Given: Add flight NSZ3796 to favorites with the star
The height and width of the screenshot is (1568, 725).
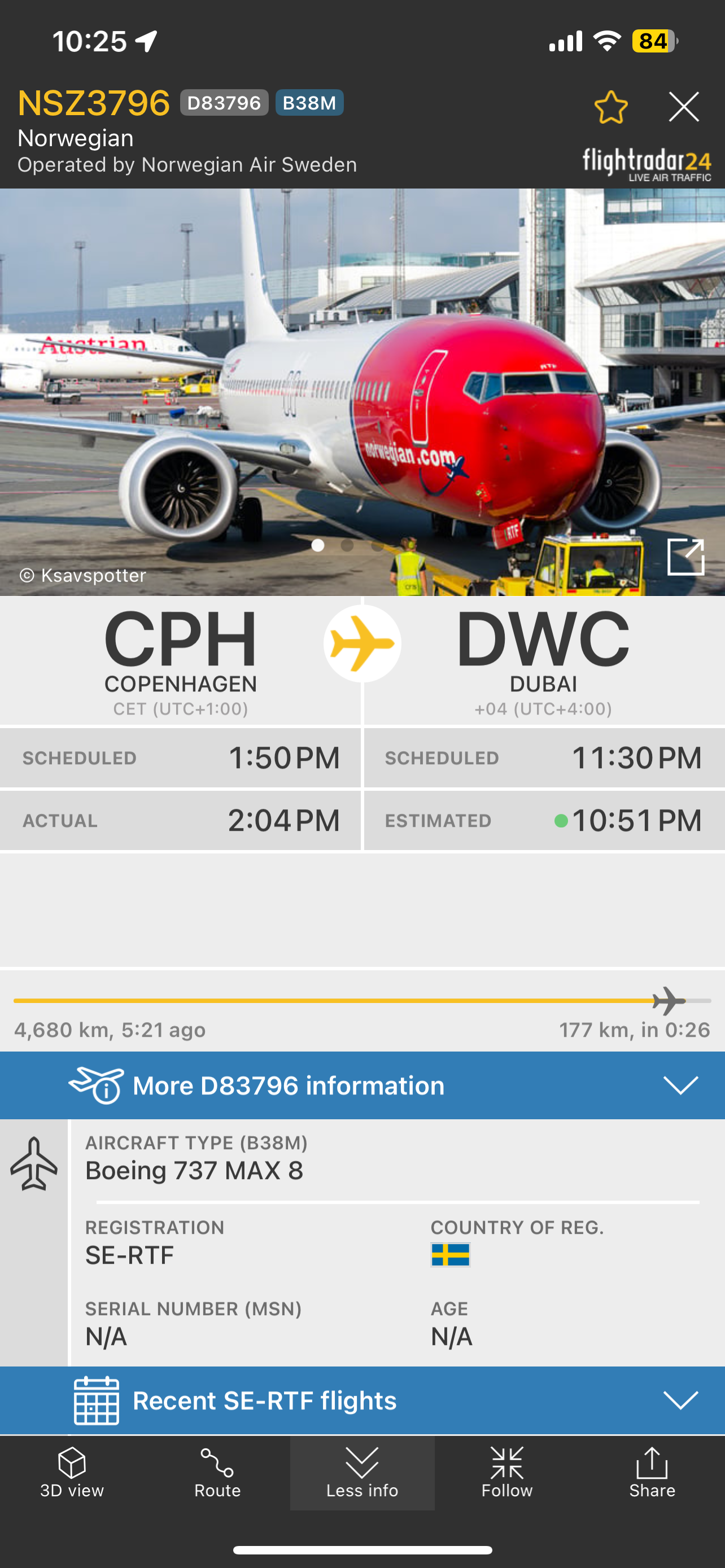Looking at the screenshot, I should pos(610,107).
